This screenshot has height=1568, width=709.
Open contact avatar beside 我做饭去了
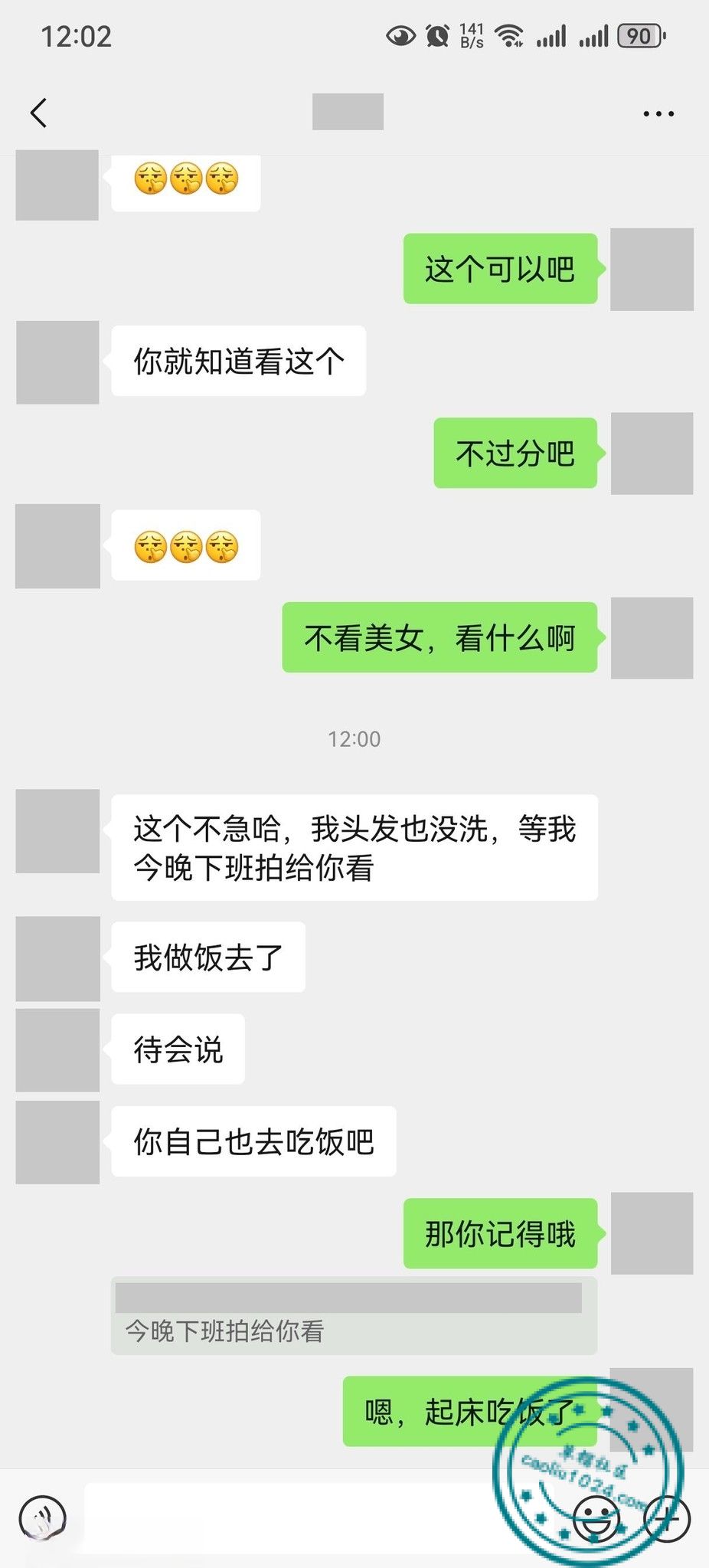point(58,958)
